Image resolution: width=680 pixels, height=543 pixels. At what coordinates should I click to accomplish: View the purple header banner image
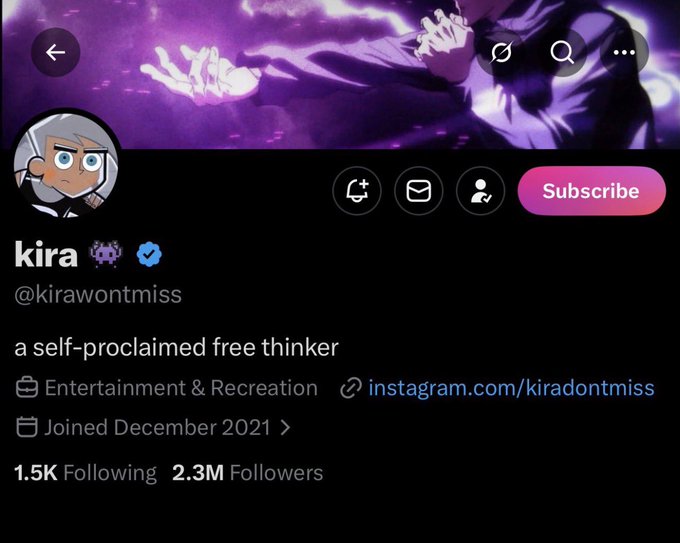click(300, 70)
